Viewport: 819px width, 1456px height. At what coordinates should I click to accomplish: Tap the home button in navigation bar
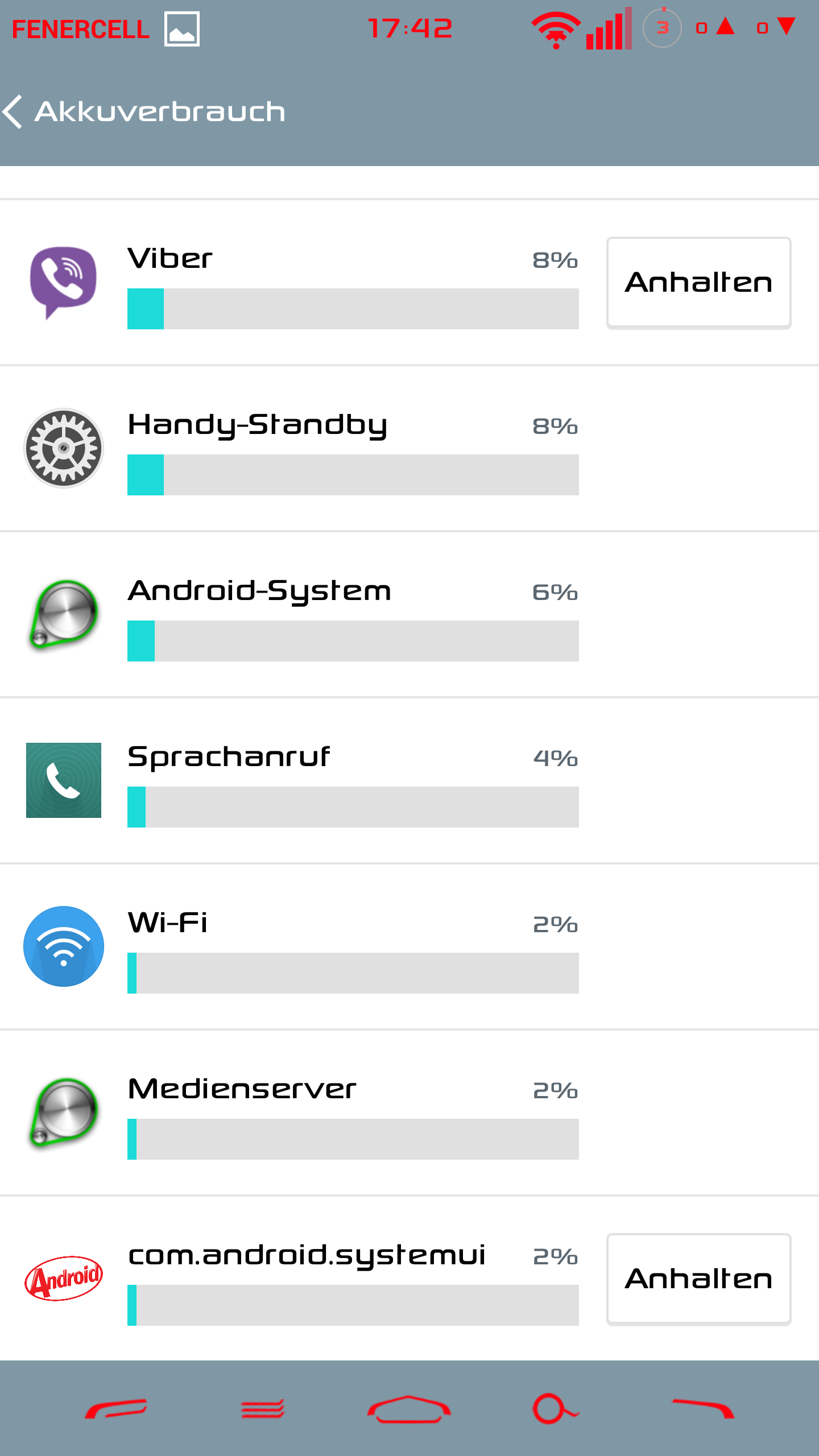(x=409, y=1409)
